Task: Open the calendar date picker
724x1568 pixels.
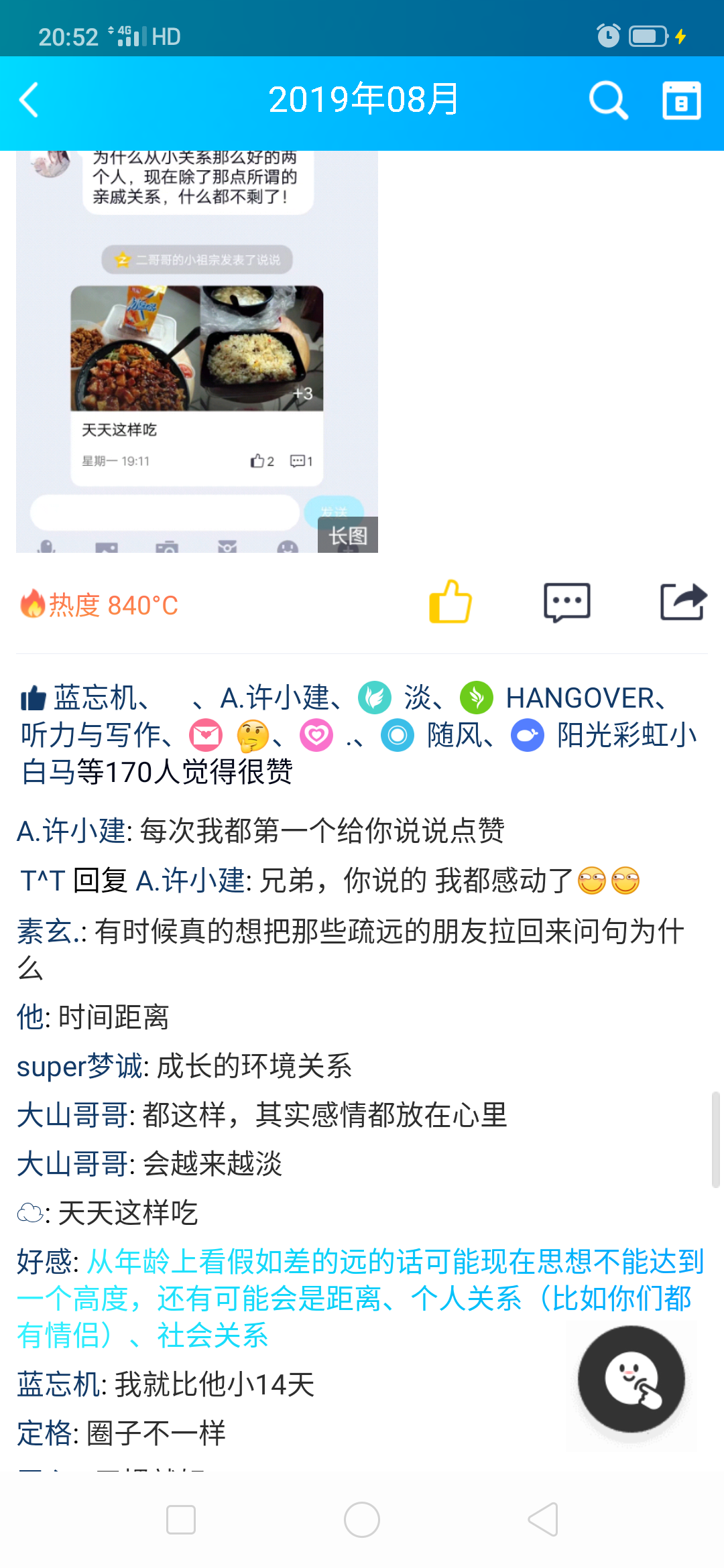Action: pyautogui.click(x=681, y=101)
